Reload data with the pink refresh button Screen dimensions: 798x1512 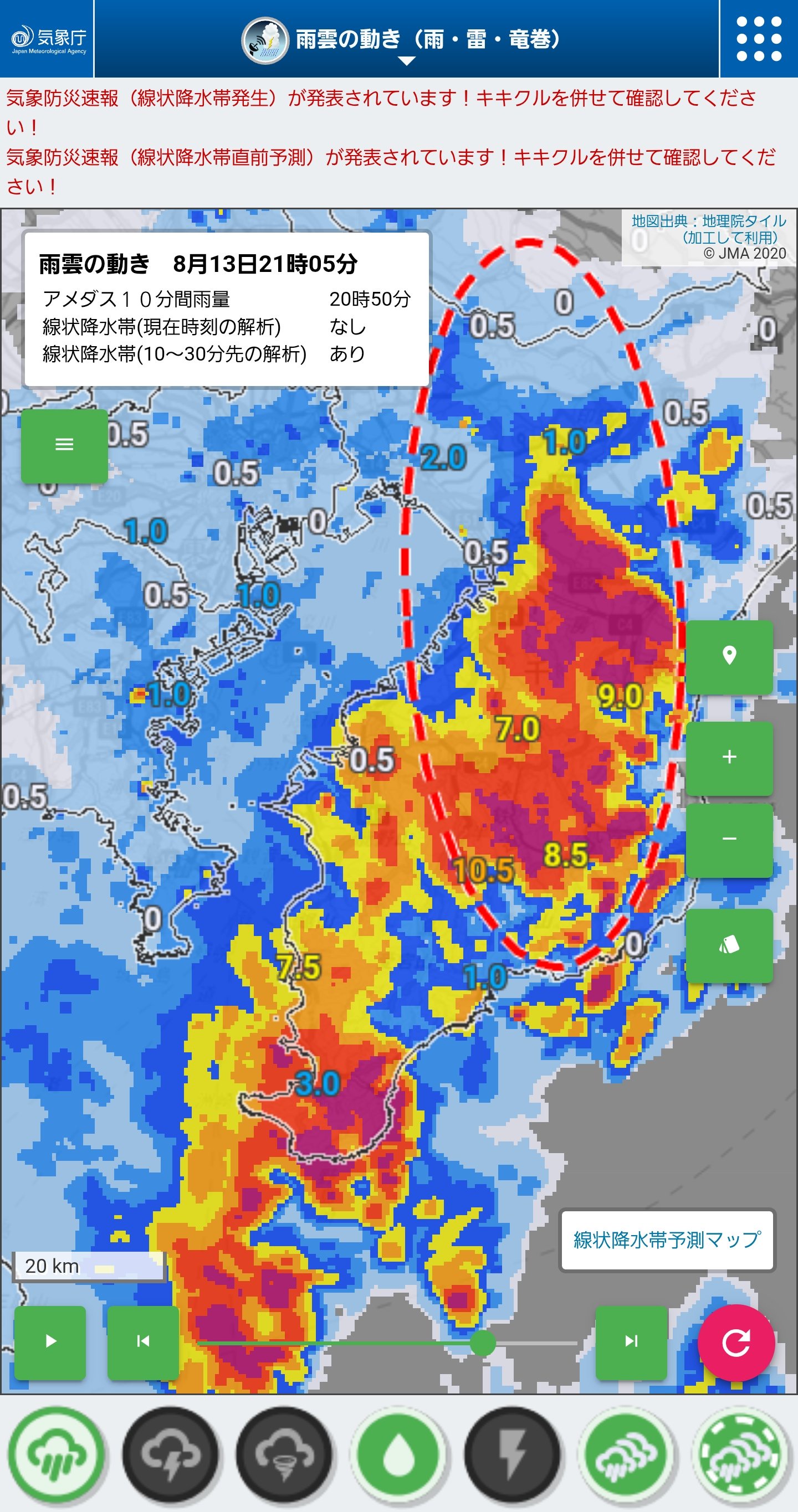736,1343
